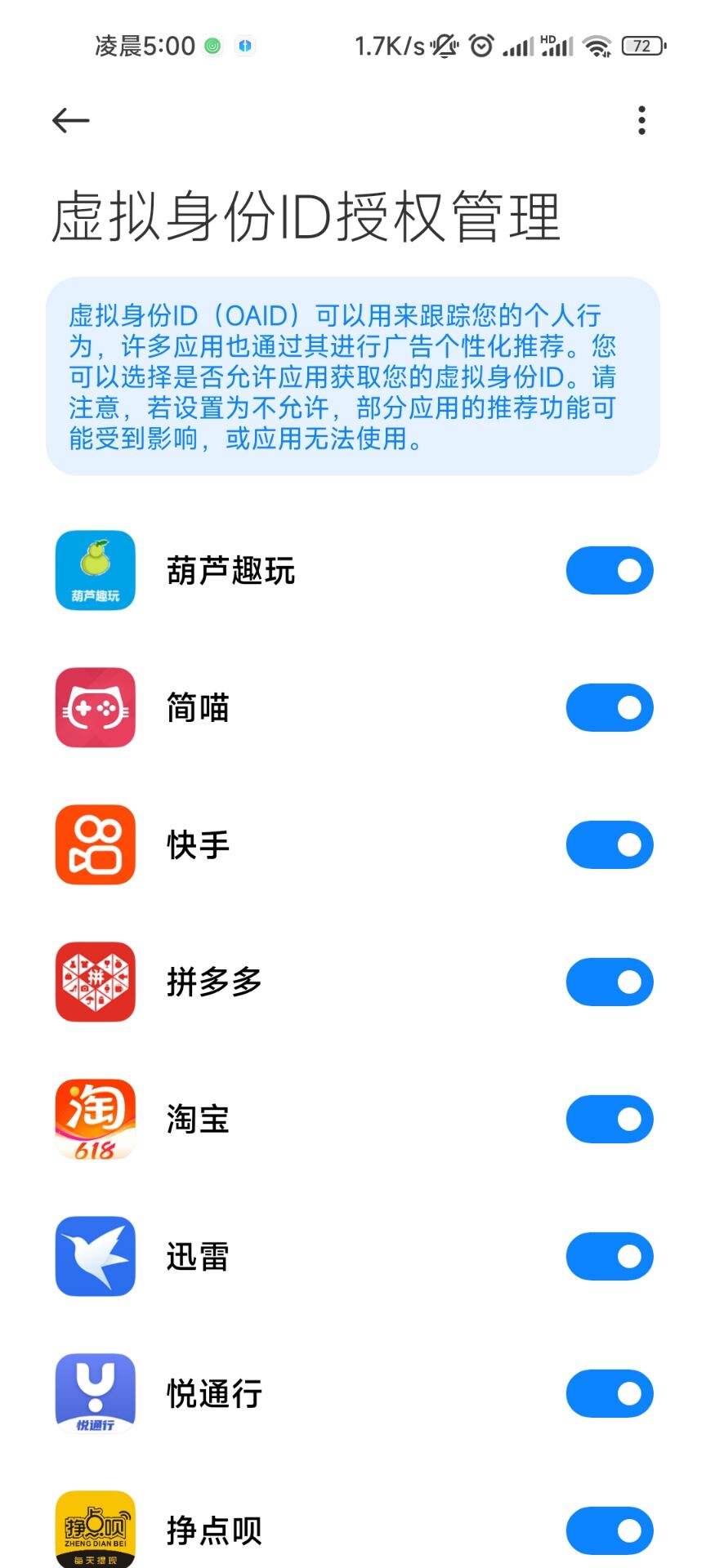Tap the Wi-Fi icon in status bar

(602, 47)
